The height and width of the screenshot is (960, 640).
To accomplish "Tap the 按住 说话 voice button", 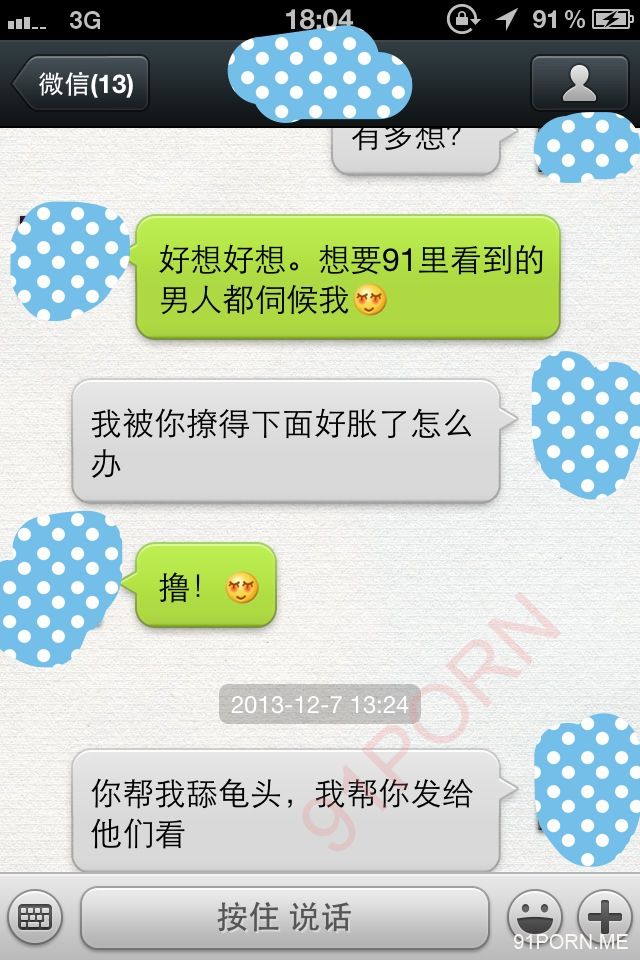I will tap(285, 916).
